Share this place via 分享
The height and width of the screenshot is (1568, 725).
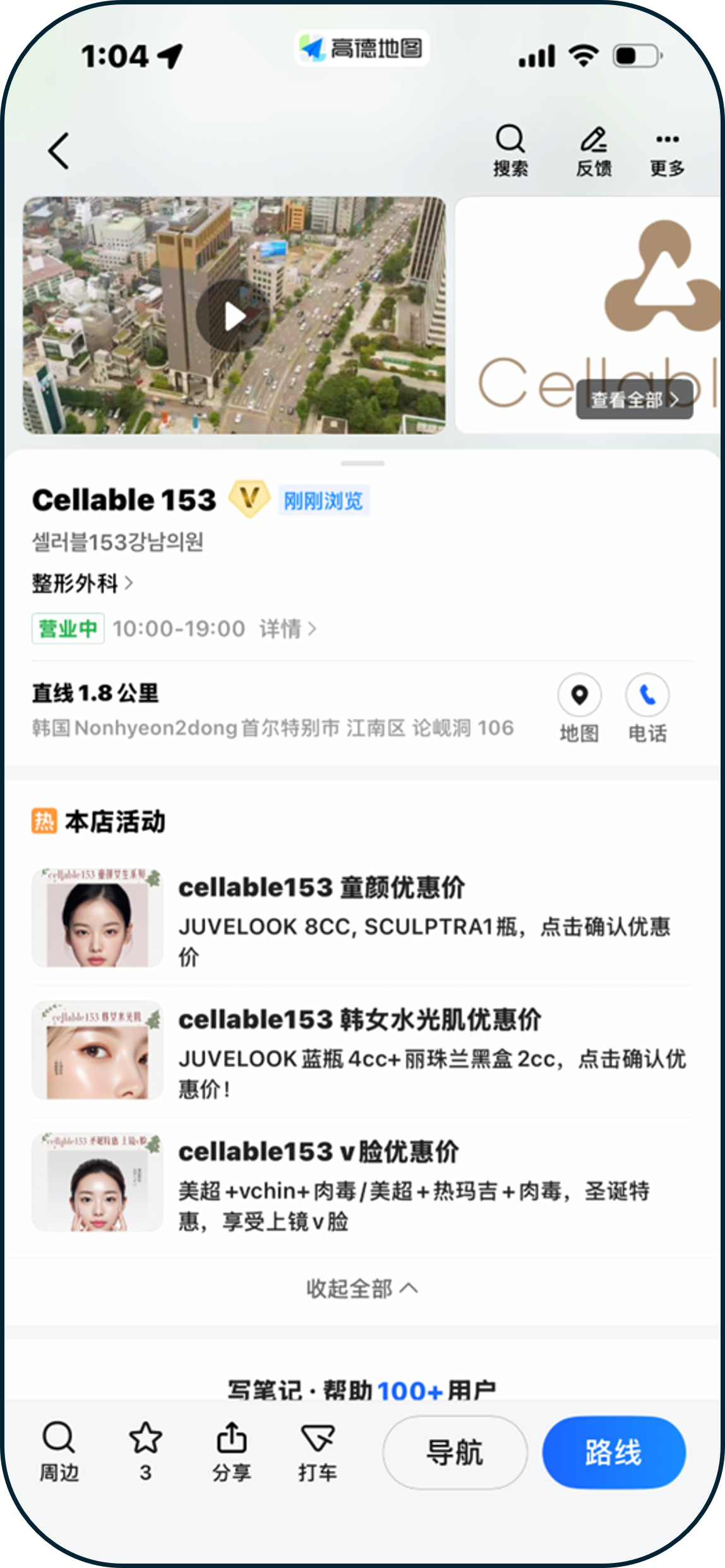point(231,1450)
